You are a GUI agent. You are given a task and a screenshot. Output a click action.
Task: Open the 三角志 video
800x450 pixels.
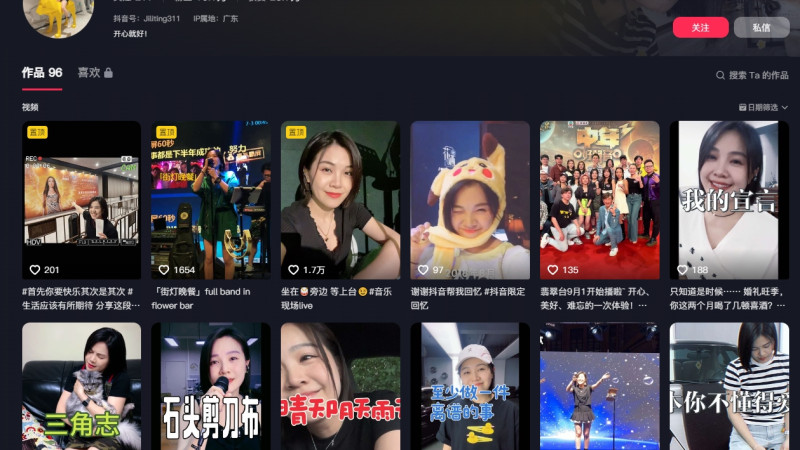coord(81,385)
